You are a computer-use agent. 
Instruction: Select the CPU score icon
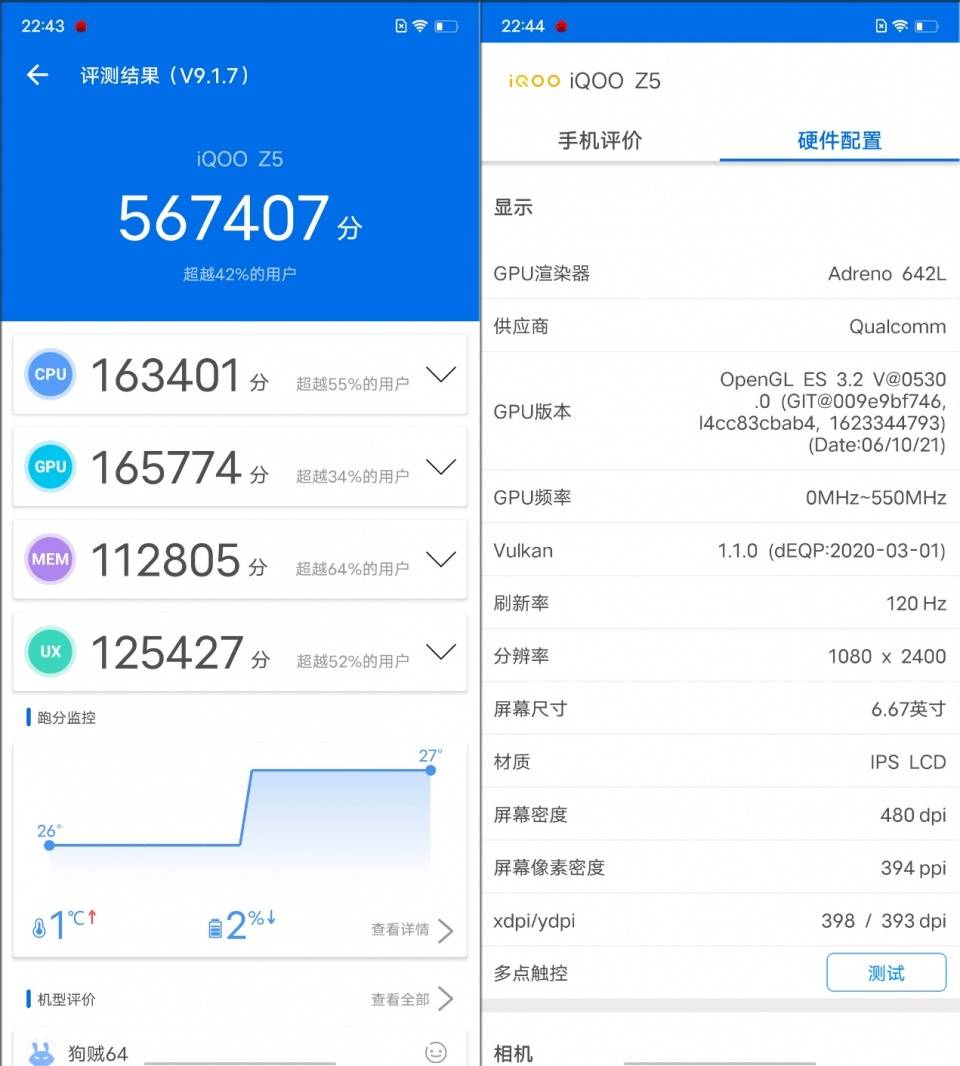(50, 374)
